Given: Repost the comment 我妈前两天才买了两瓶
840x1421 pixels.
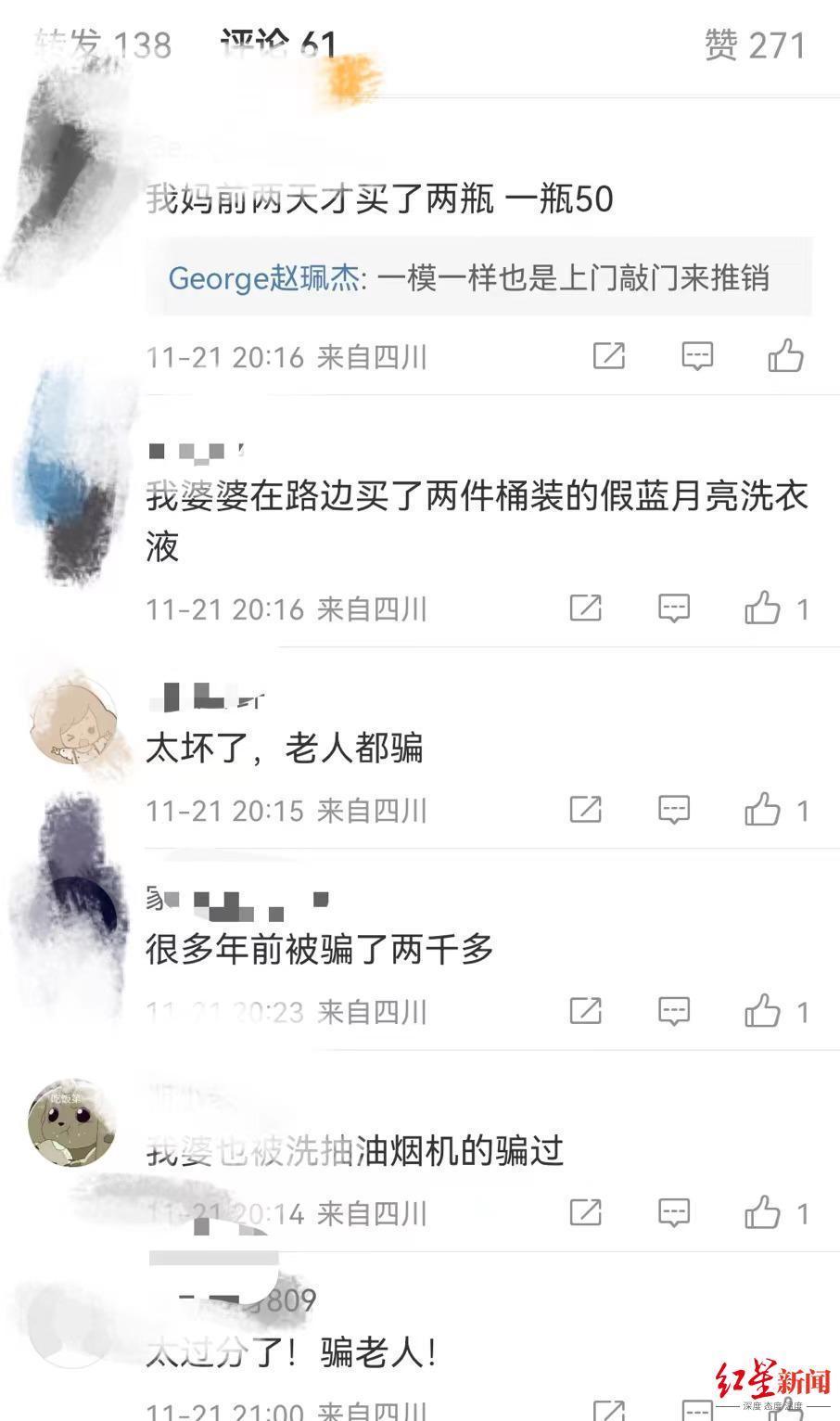Looking at the screenshot, I should click(609, 356).
